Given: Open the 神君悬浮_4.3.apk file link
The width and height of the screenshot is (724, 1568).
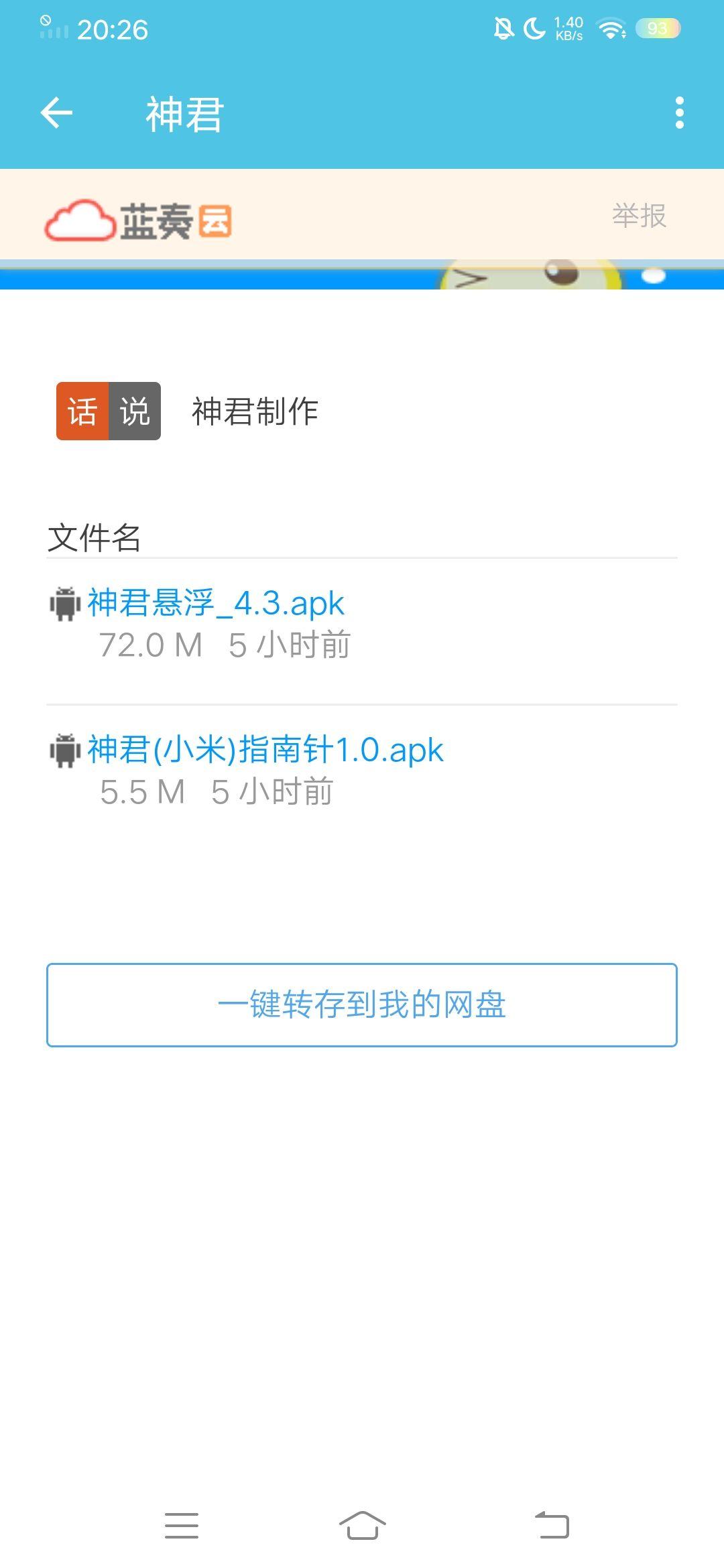Looking at the screenshot, I should point(215,603).
